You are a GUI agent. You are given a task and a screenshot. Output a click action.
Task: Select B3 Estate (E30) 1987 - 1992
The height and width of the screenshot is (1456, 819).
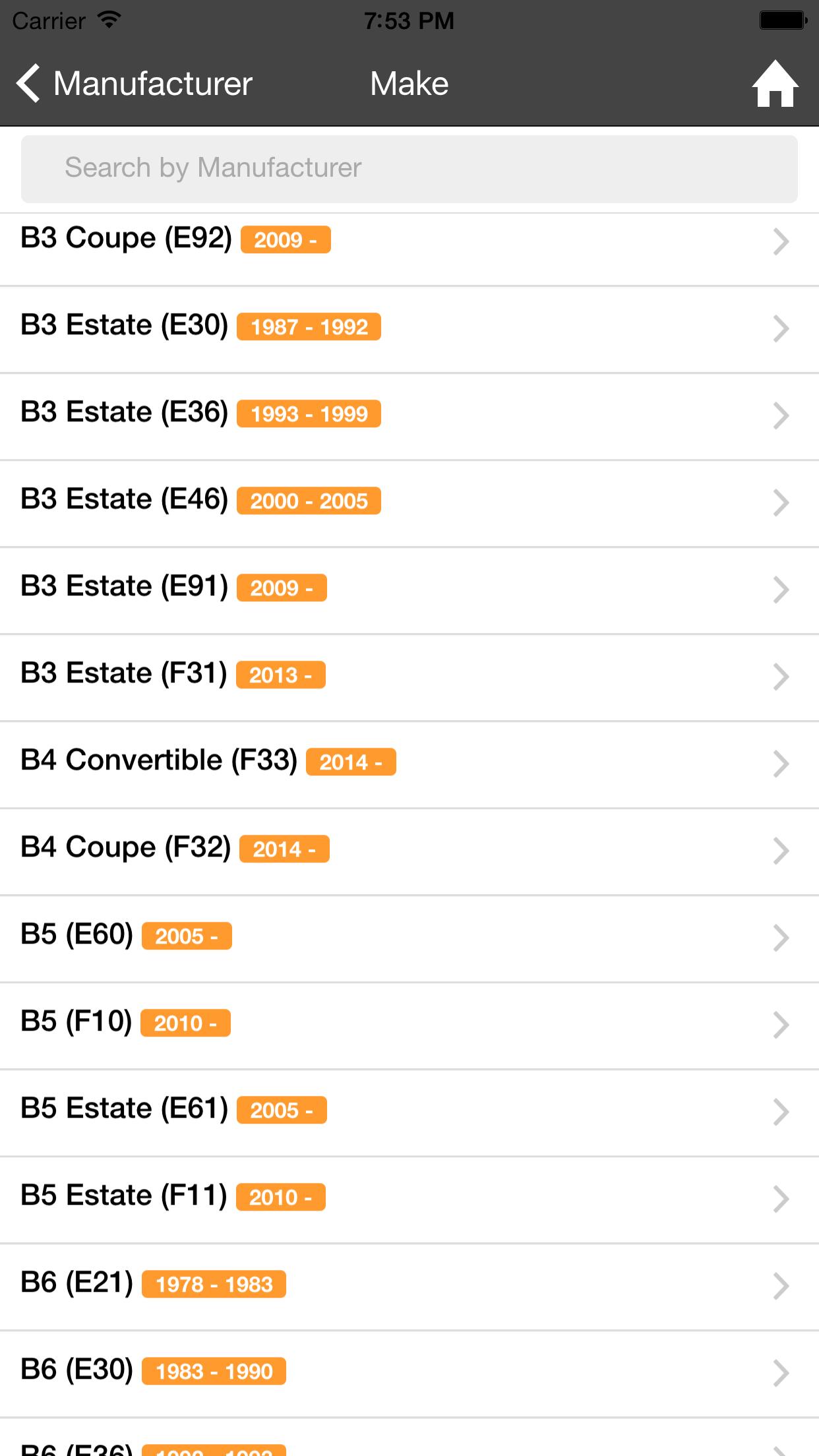[409, 328]
